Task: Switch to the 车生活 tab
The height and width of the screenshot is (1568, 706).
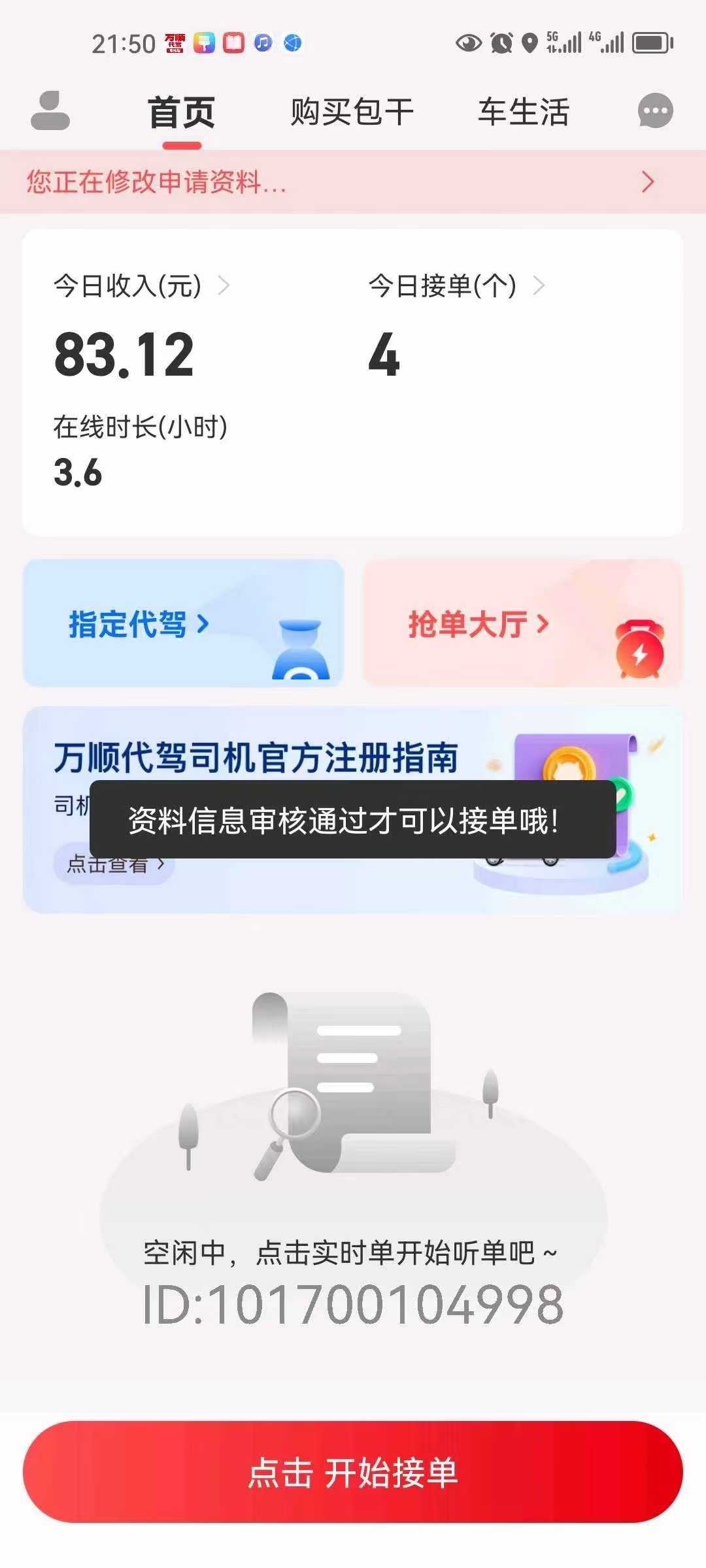Action: [524, 112]
